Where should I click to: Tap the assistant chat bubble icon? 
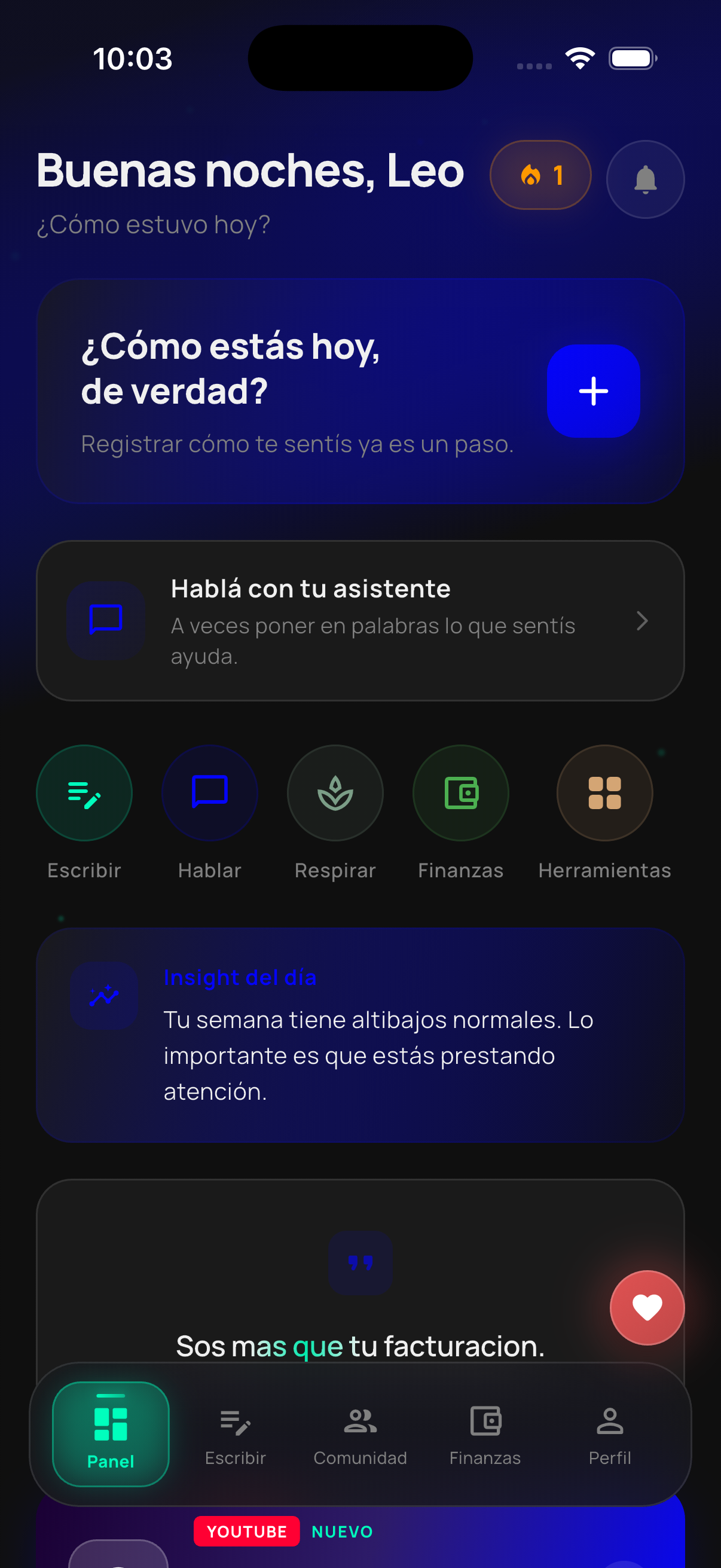click(x=106, y=620)
